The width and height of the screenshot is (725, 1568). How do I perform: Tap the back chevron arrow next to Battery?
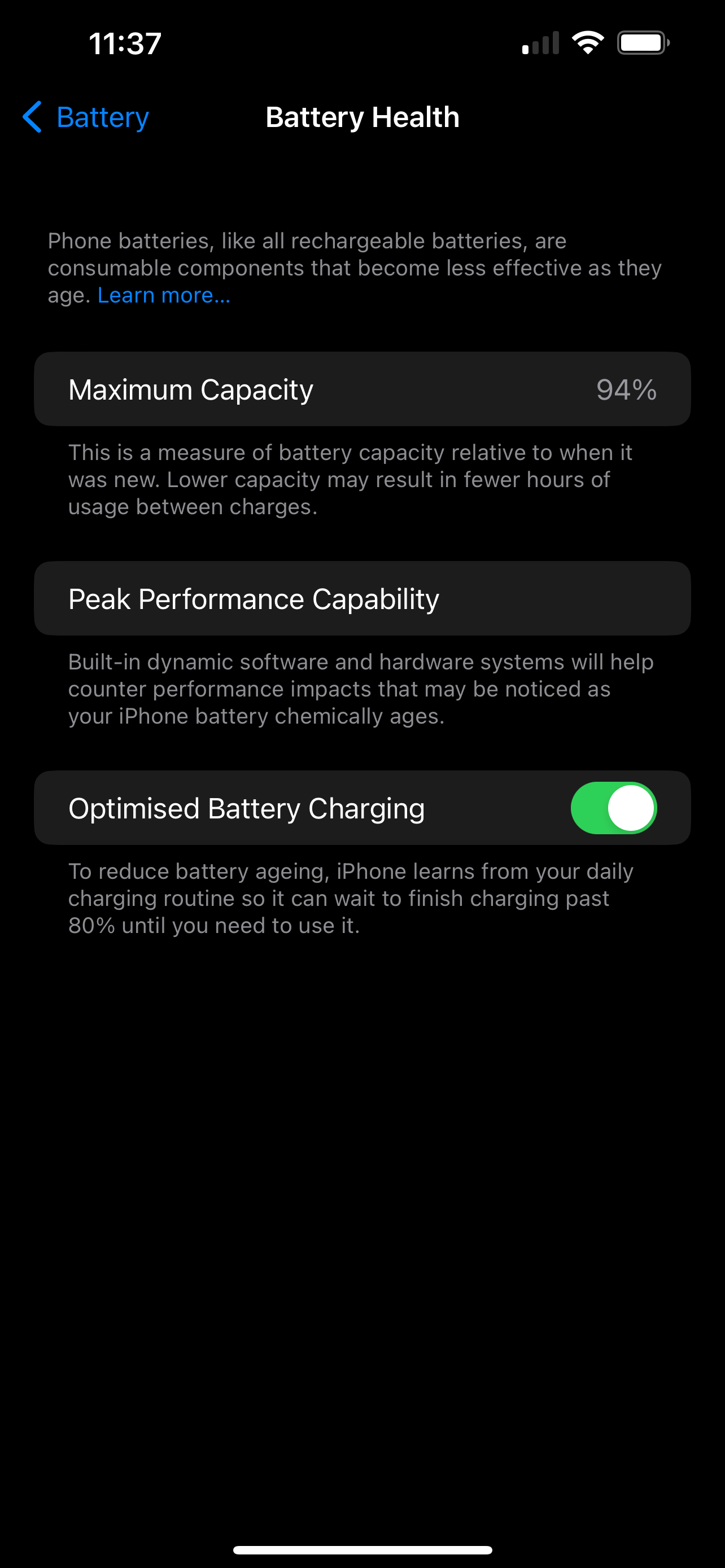32,117
